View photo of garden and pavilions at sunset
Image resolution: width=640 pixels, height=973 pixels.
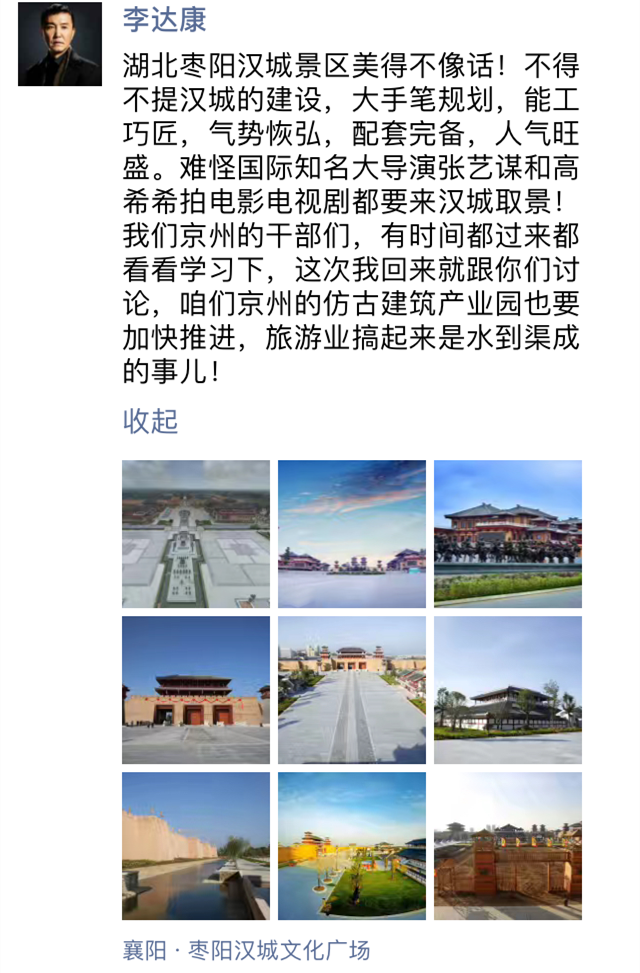tap(352, 846)
